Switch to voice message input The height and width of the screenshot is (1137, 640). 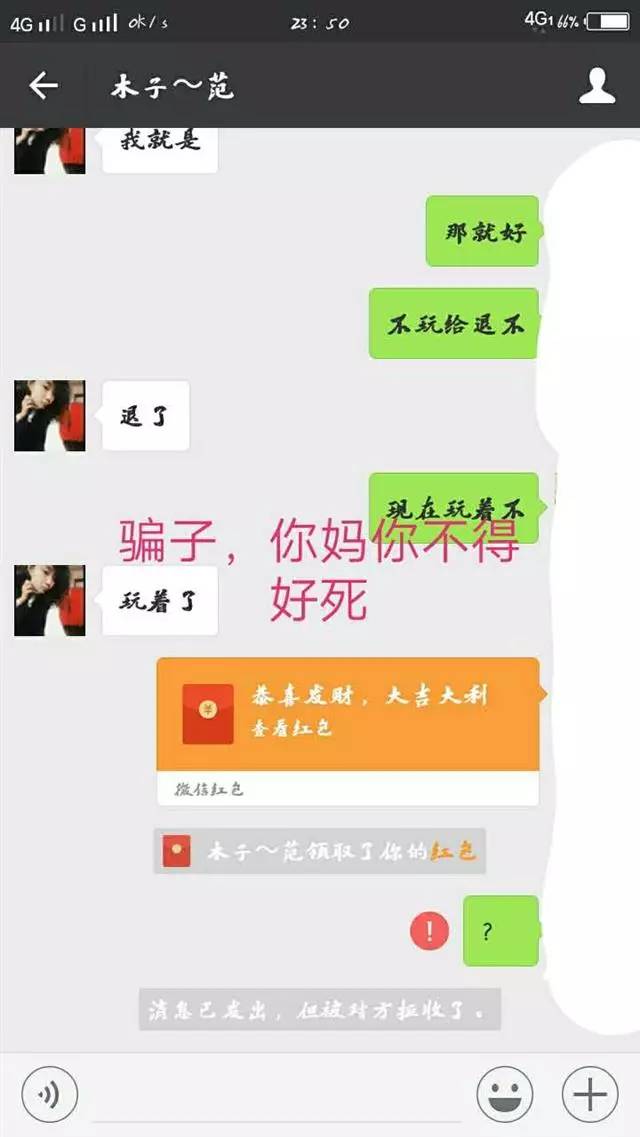(x=49, y=1094)
